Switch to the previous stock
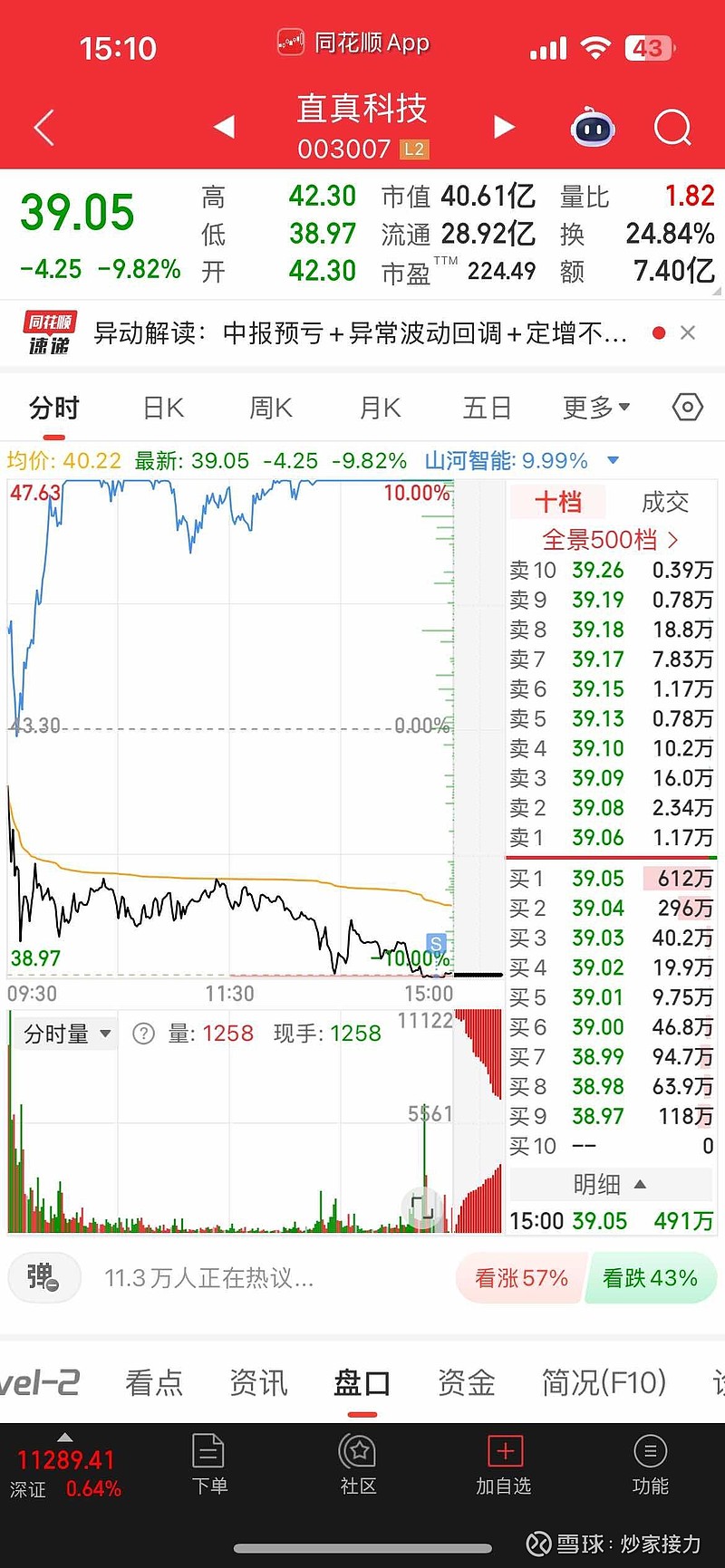This screenshot has height=1568, width=725. pos(224,127)
